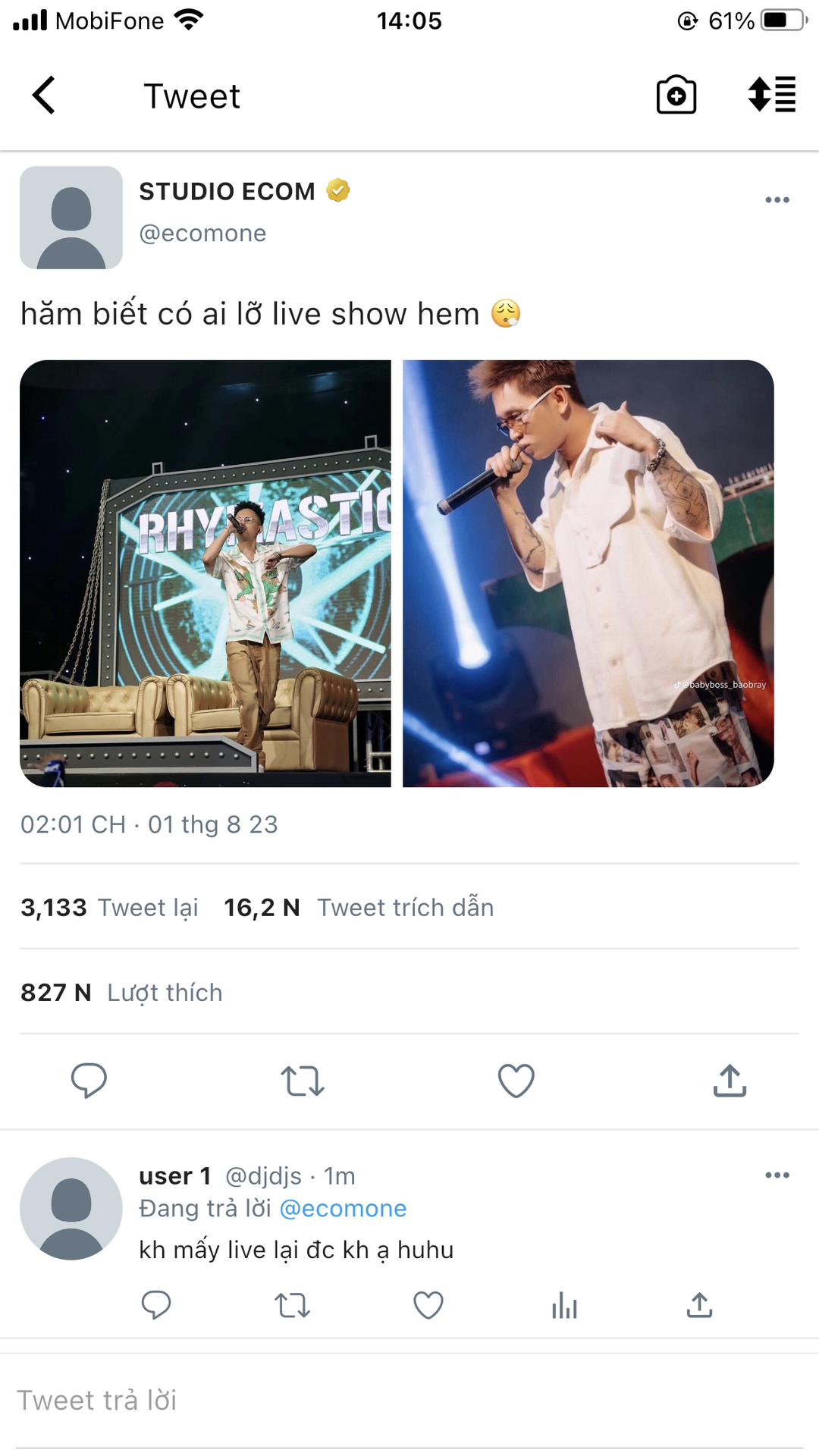Screen dimensions: 819x1456
Task: Retweet STUDIO ECOM's tweet
Action: click(x=303, y=1081)
